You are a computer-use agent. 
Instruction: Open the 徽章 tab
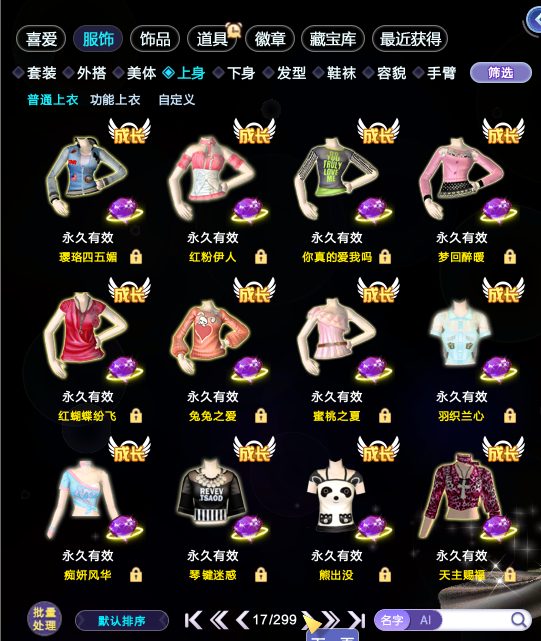coord(270,39)
